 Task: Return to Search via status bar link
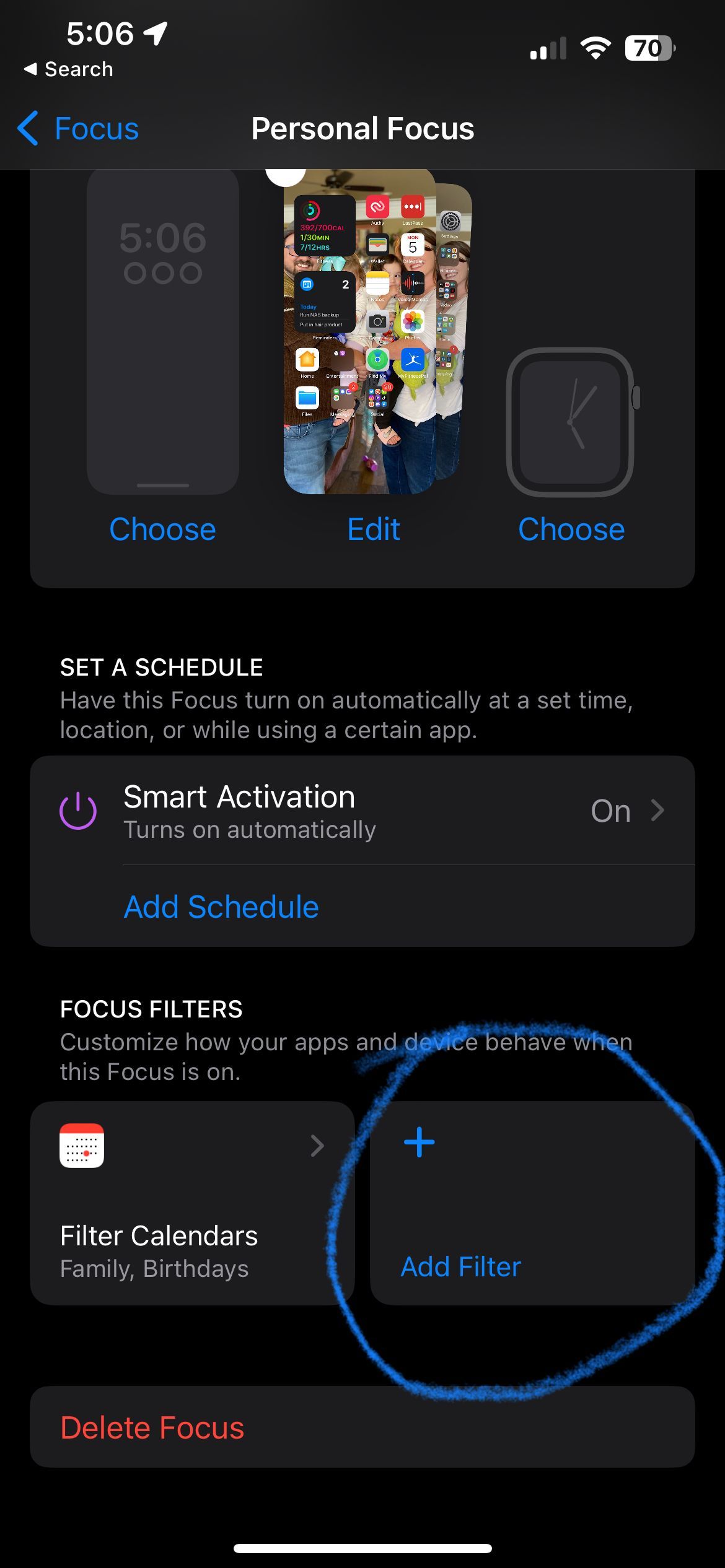pos(69,69)
